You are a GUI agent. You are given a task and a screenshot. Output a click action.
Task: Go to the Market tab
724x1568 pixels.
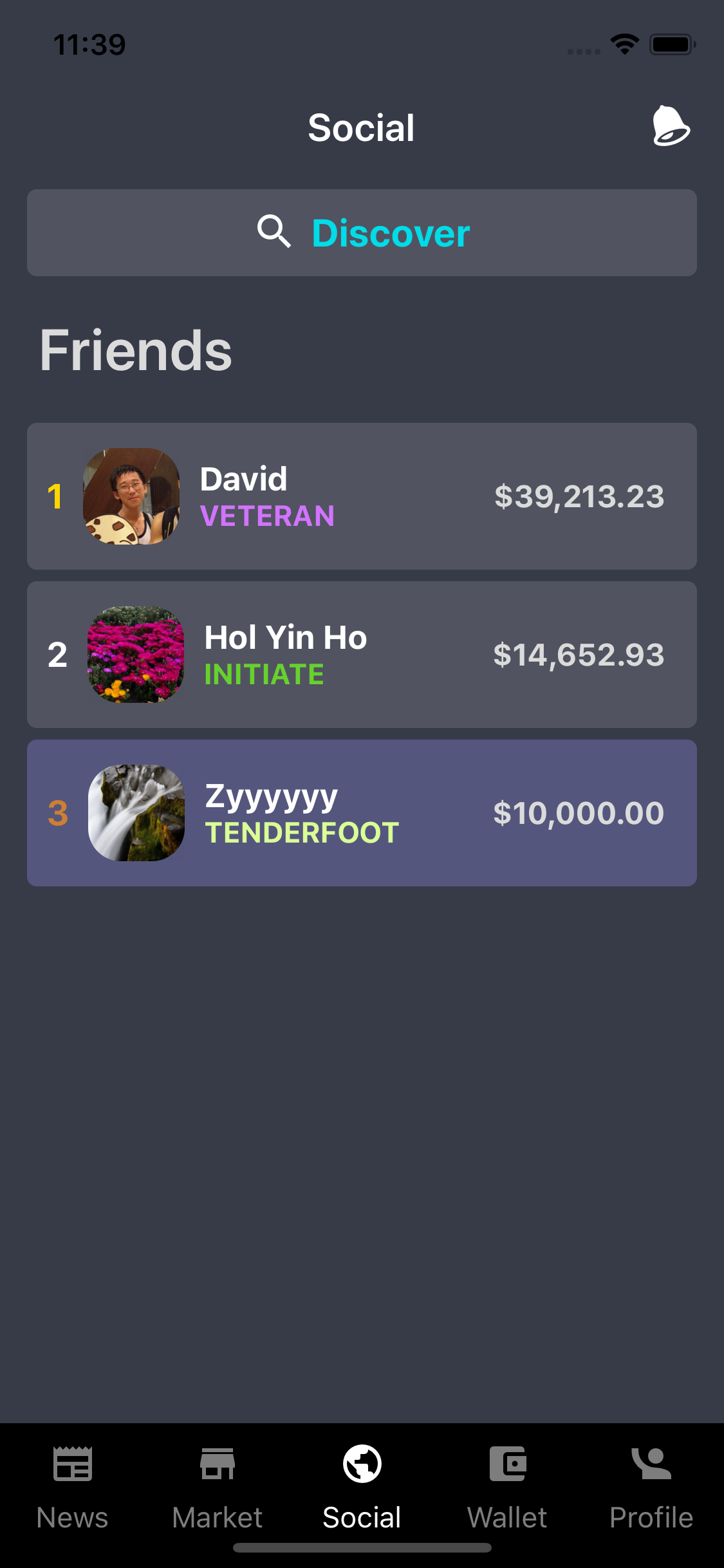pos(218,1487)
